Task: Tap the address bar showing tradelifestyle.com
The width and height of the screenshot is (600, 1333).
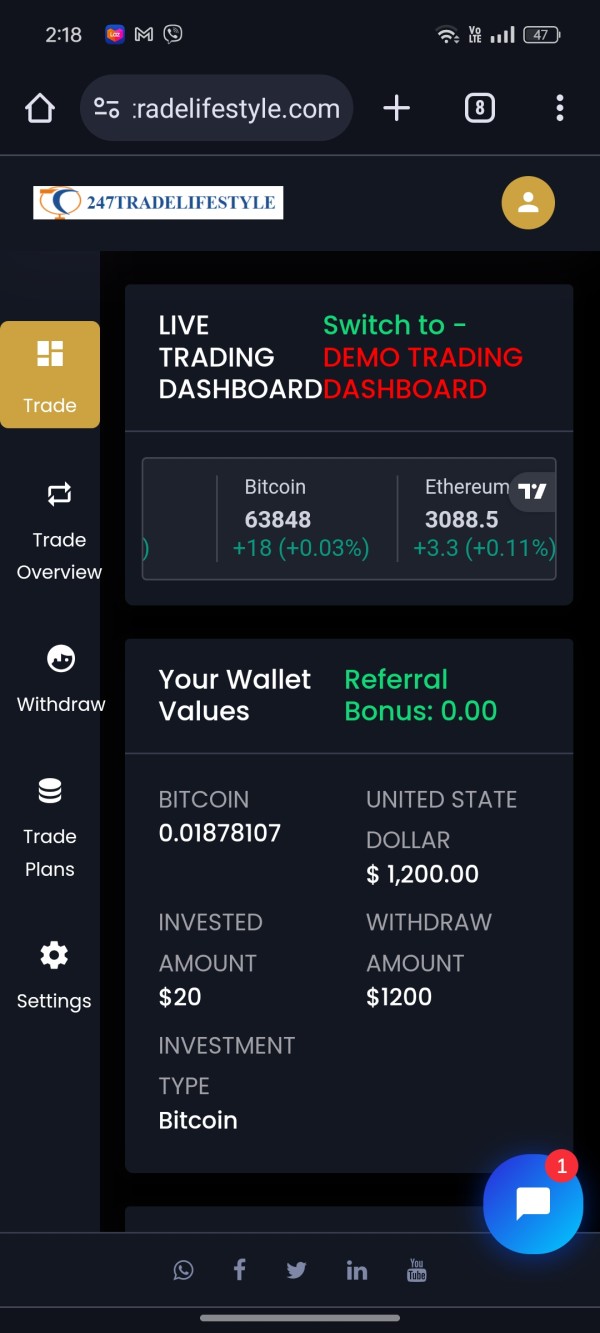Action: [x=217, y=108]
